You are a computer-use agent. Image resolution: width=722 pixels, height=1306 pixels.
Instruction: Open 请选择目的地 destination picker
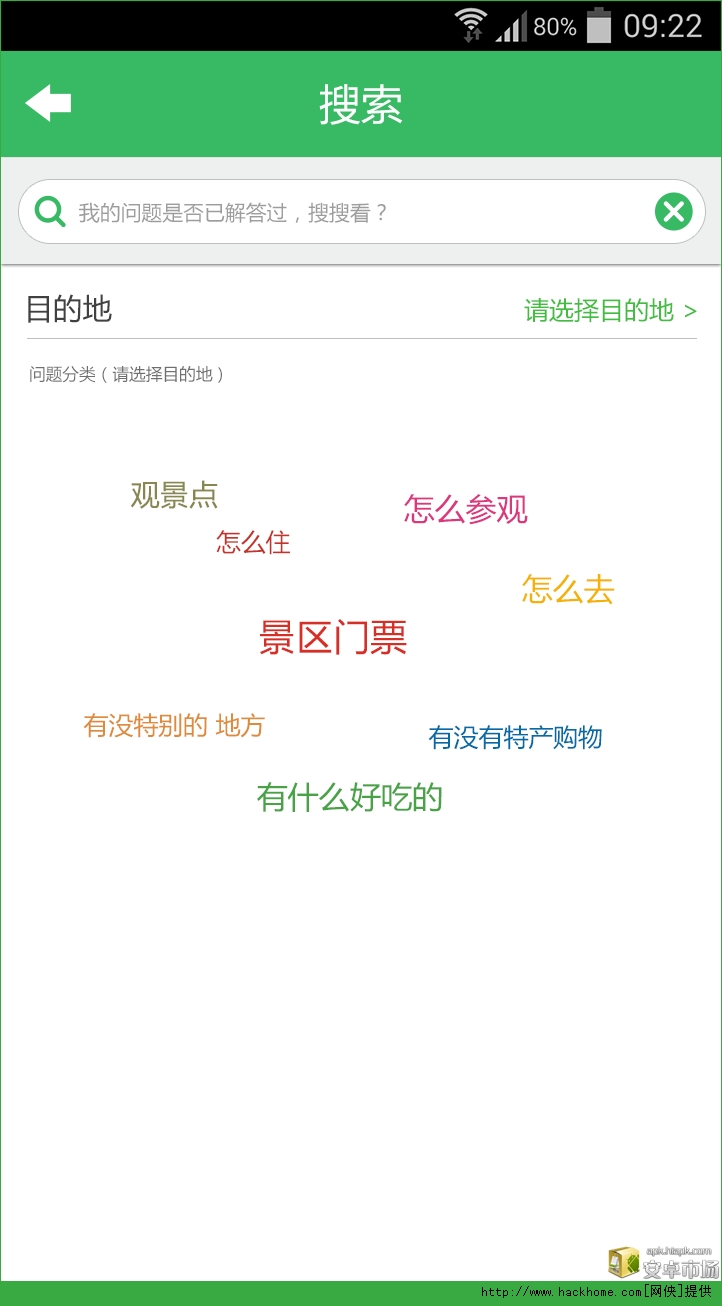(x=609, y=310)
